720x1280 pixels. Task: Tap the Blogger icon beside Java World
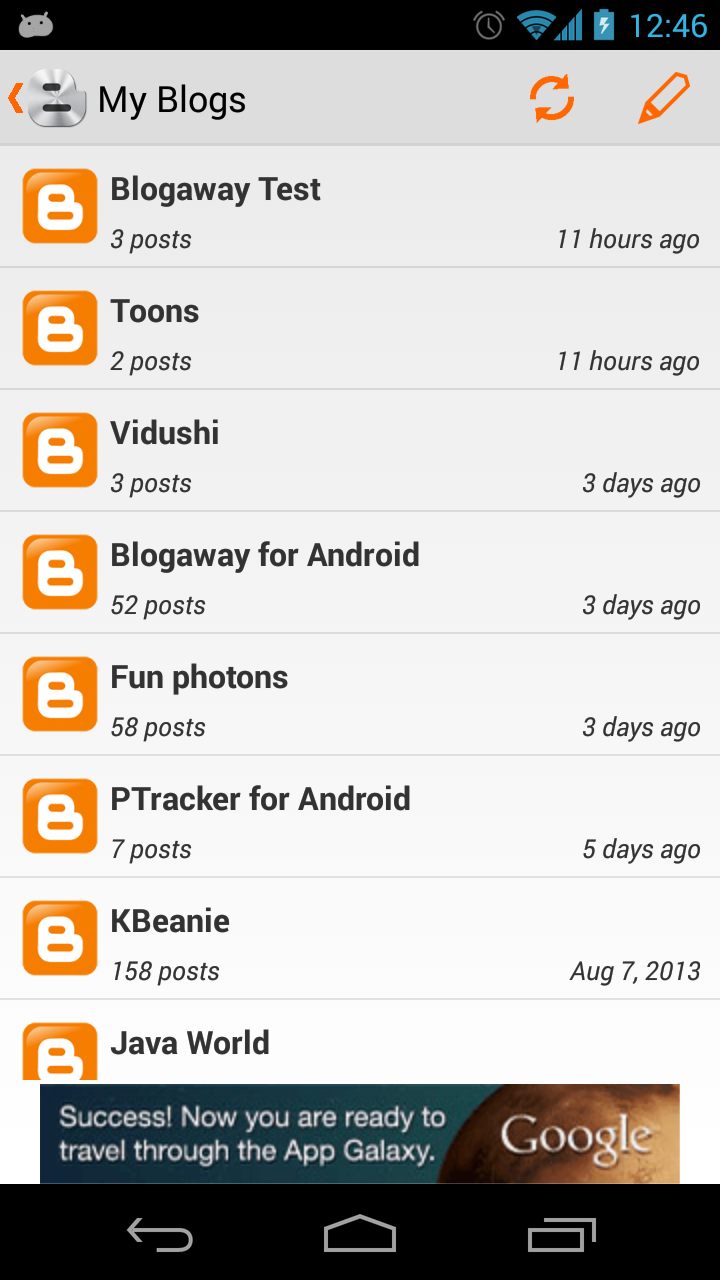[x=59, y=1050]
